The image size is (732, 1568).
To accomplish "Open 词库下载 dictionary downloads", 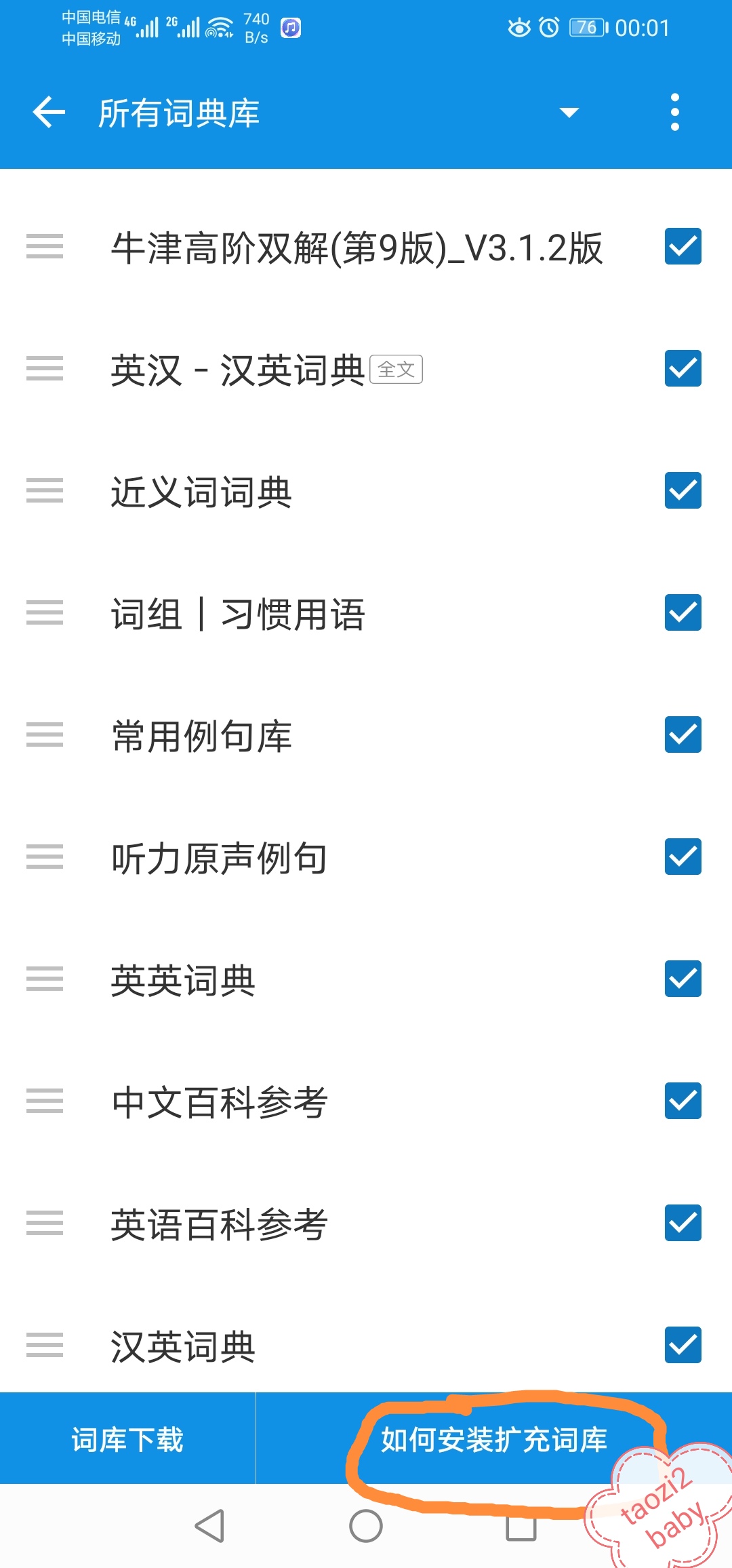I will (127, 1439).
